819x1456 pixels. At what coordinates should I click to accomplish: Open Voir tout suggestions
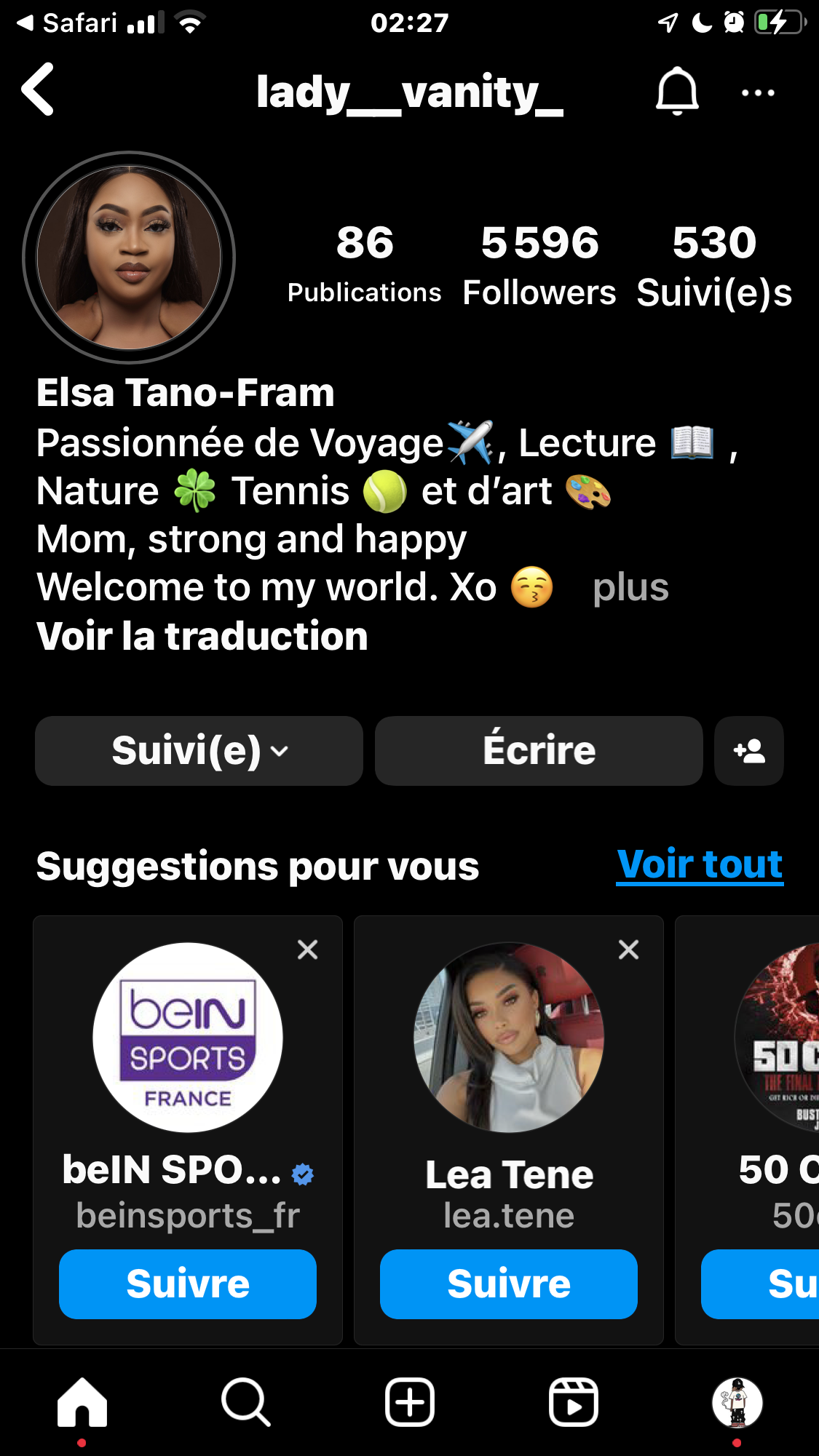coord(700,865)
